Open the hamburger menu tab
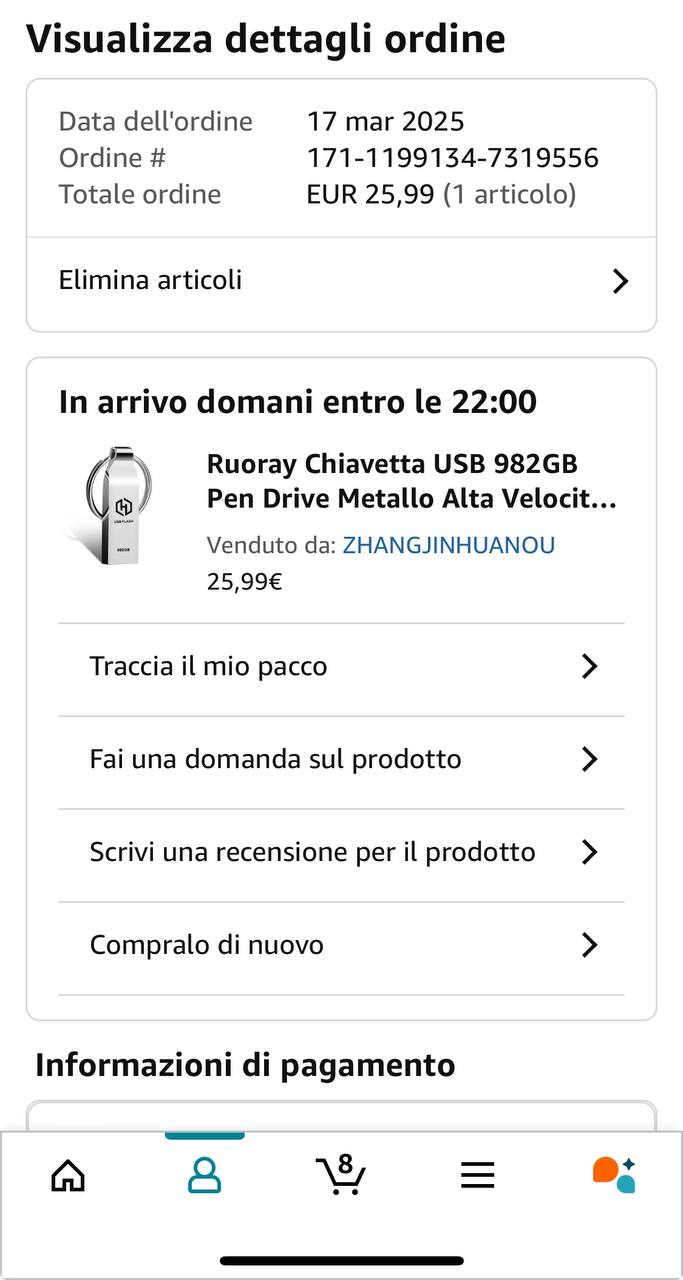 coord(478,1175)
